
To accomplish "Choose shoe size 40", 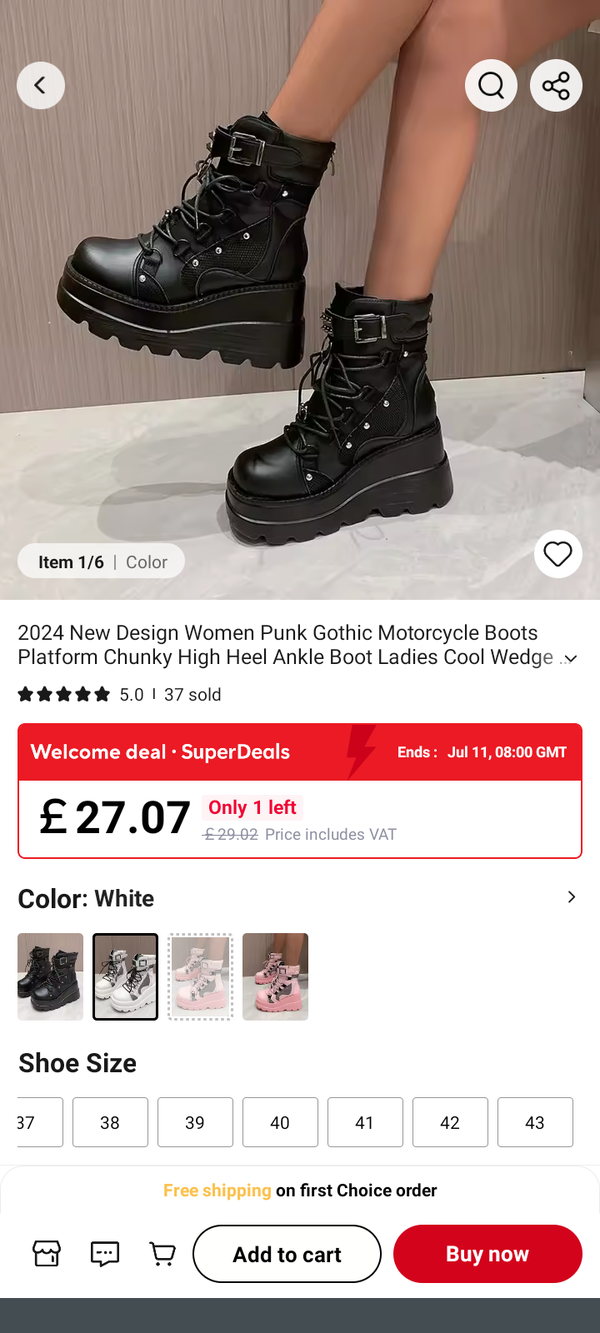I will pyautogui.click(x=280, y=1122).
